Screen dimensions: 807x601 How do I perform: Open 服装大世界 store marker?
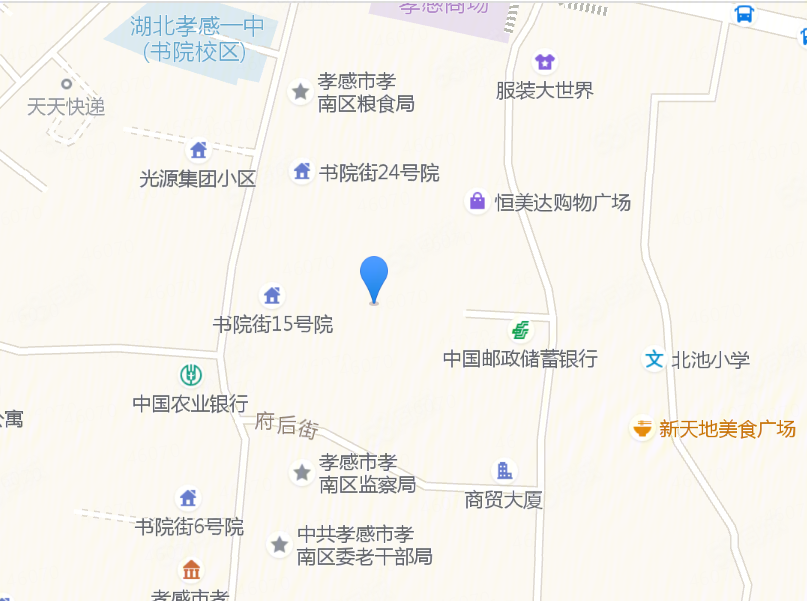pos(544,63)
